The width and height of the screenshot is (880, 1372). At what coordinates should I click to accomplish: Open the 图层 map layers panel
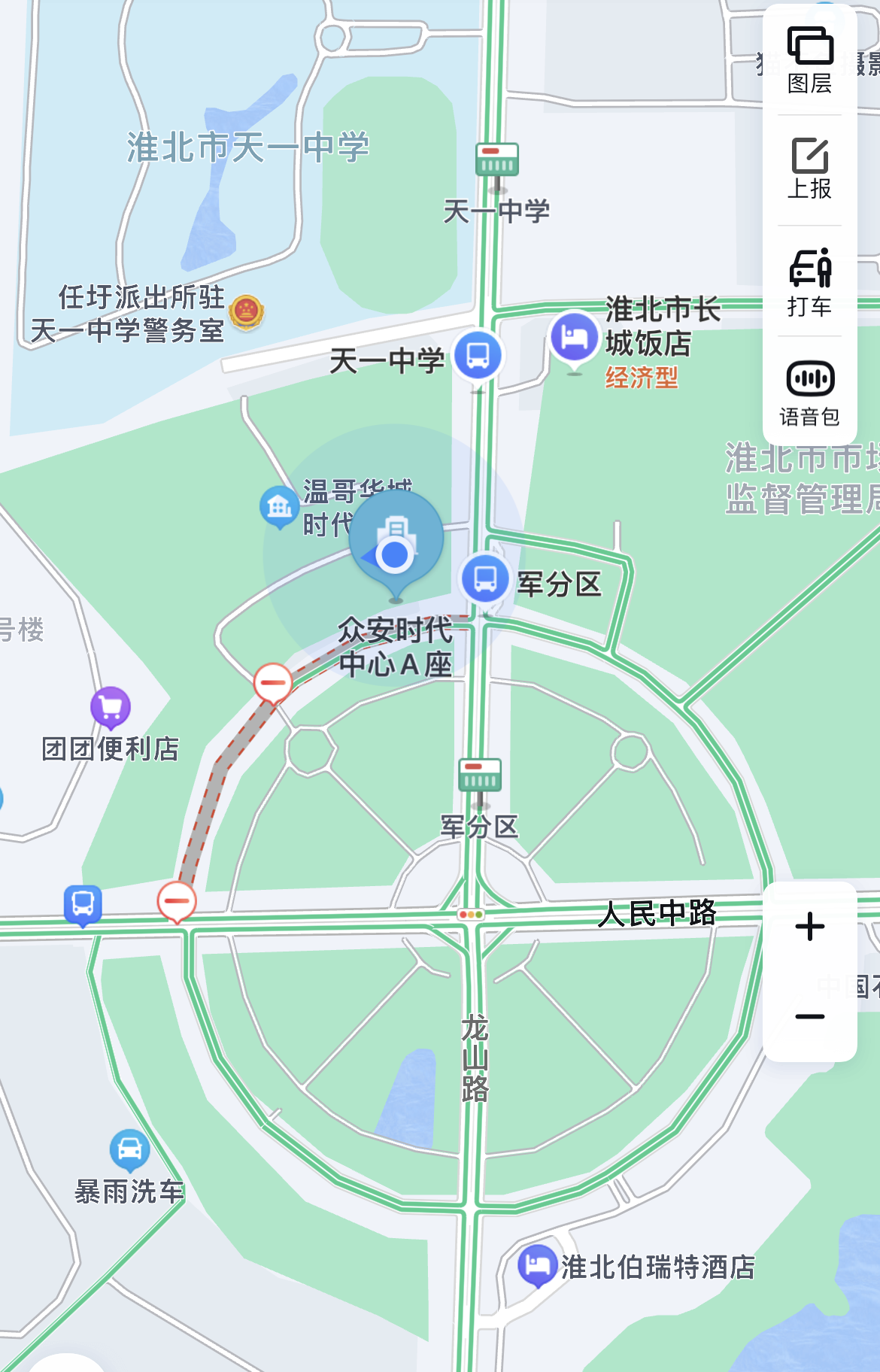click(x=809, y=60)
